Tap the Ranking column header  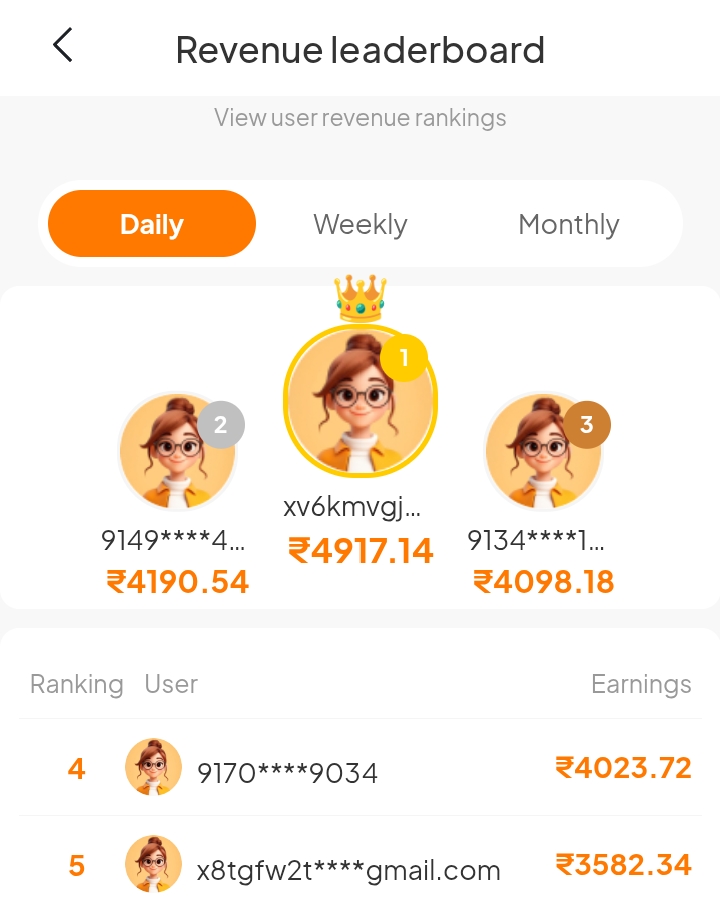pyautogui.click(x=76, y=684)
